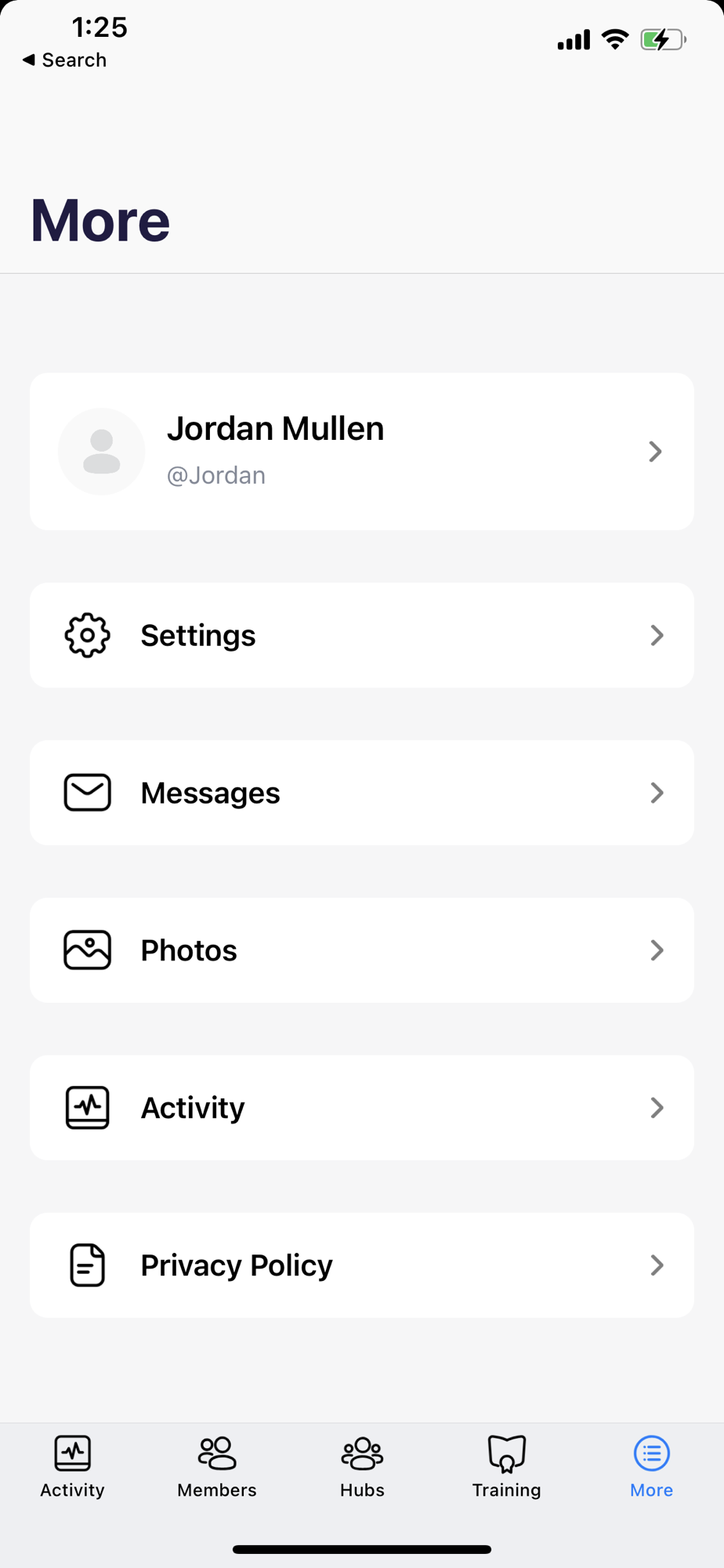Open Messages from the list
This screenshot has height=1568, width=724.
(x=362, y=793)
